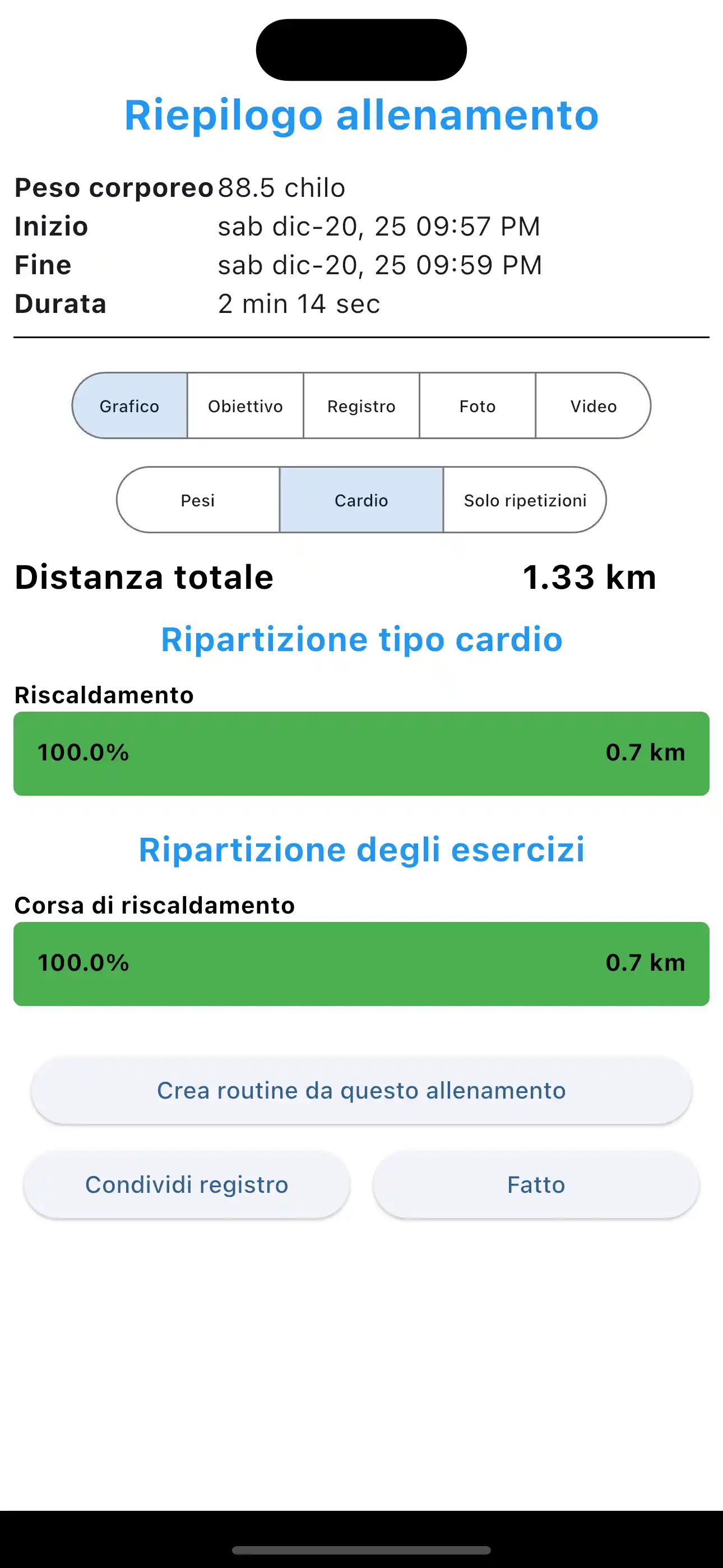Toggle the Cardio filter

[361, 500]
